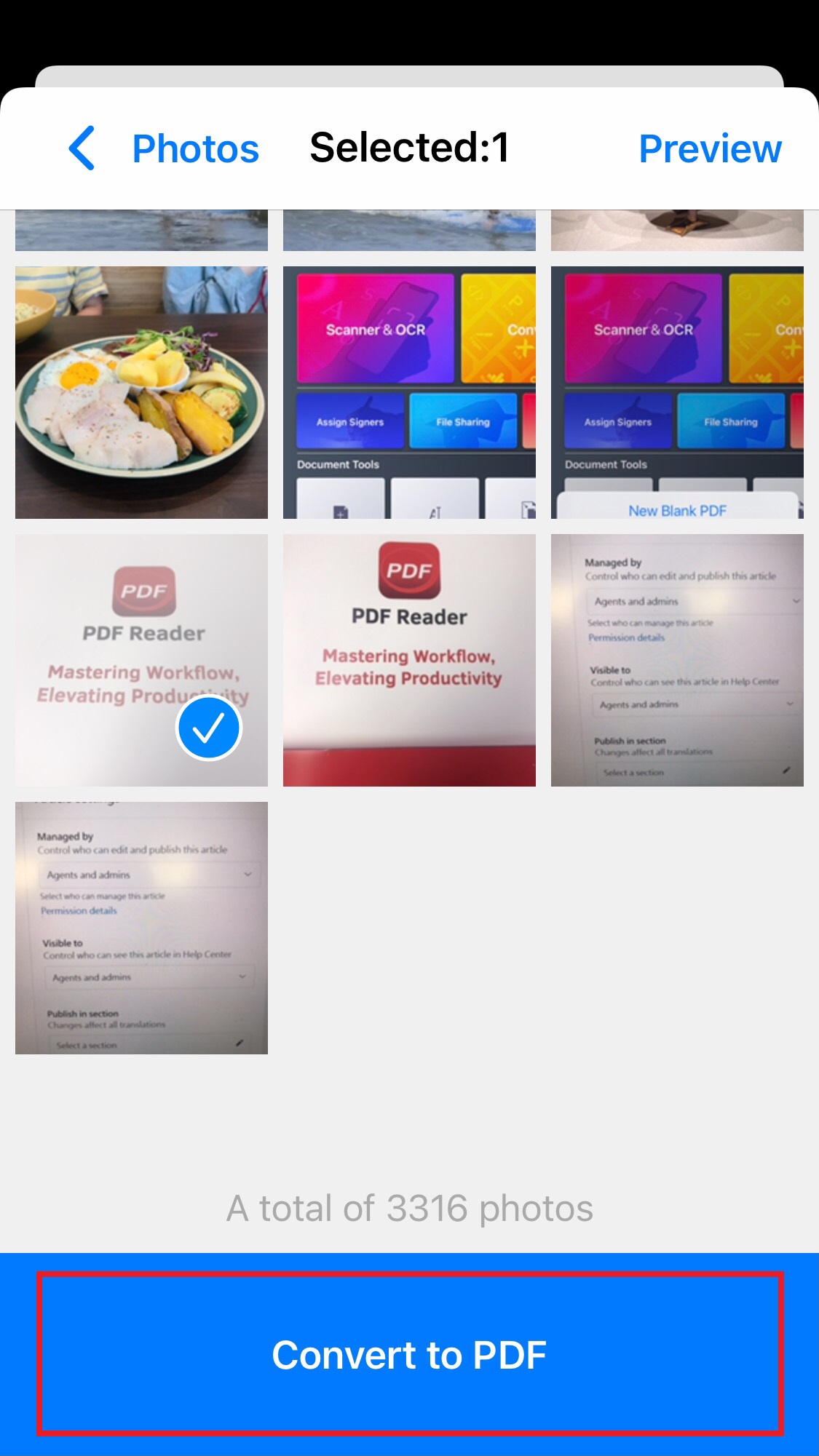Deselect the checked PDF Reader photo
819x1456 pixels.
(141, 660)
